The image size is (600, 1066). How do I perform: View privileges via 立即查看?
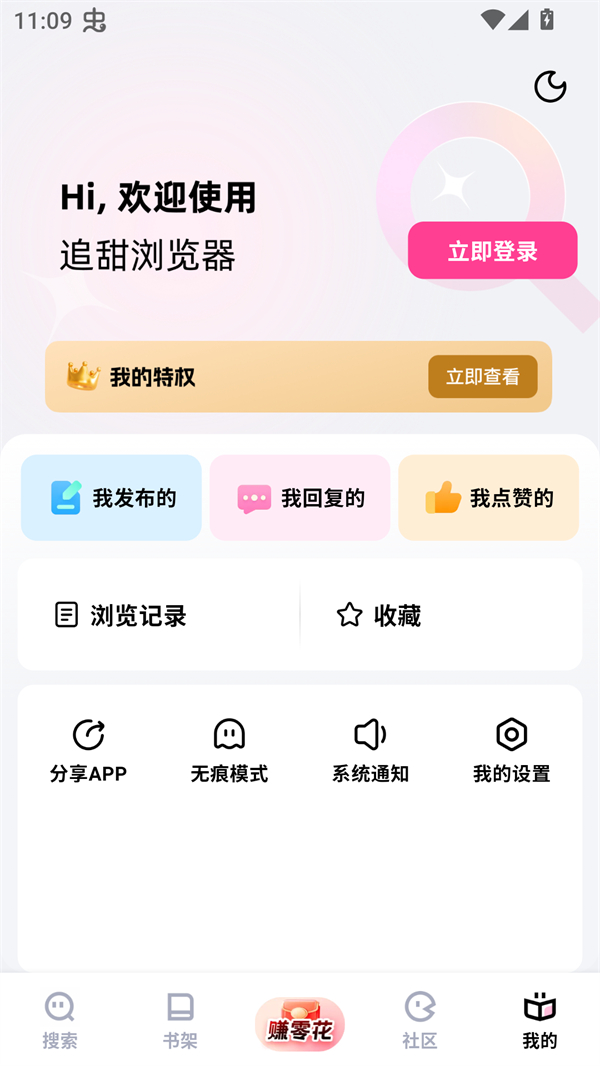coord(483,377)
